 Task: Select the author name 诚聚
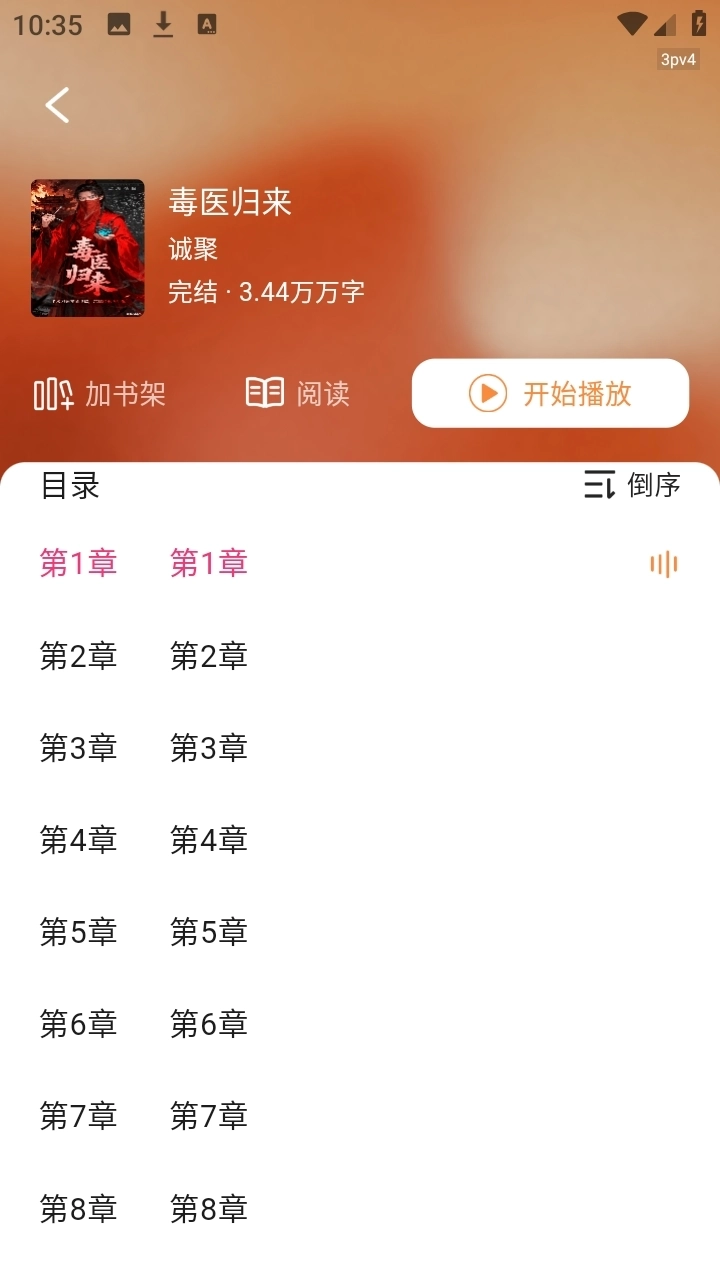click(190, 248)
